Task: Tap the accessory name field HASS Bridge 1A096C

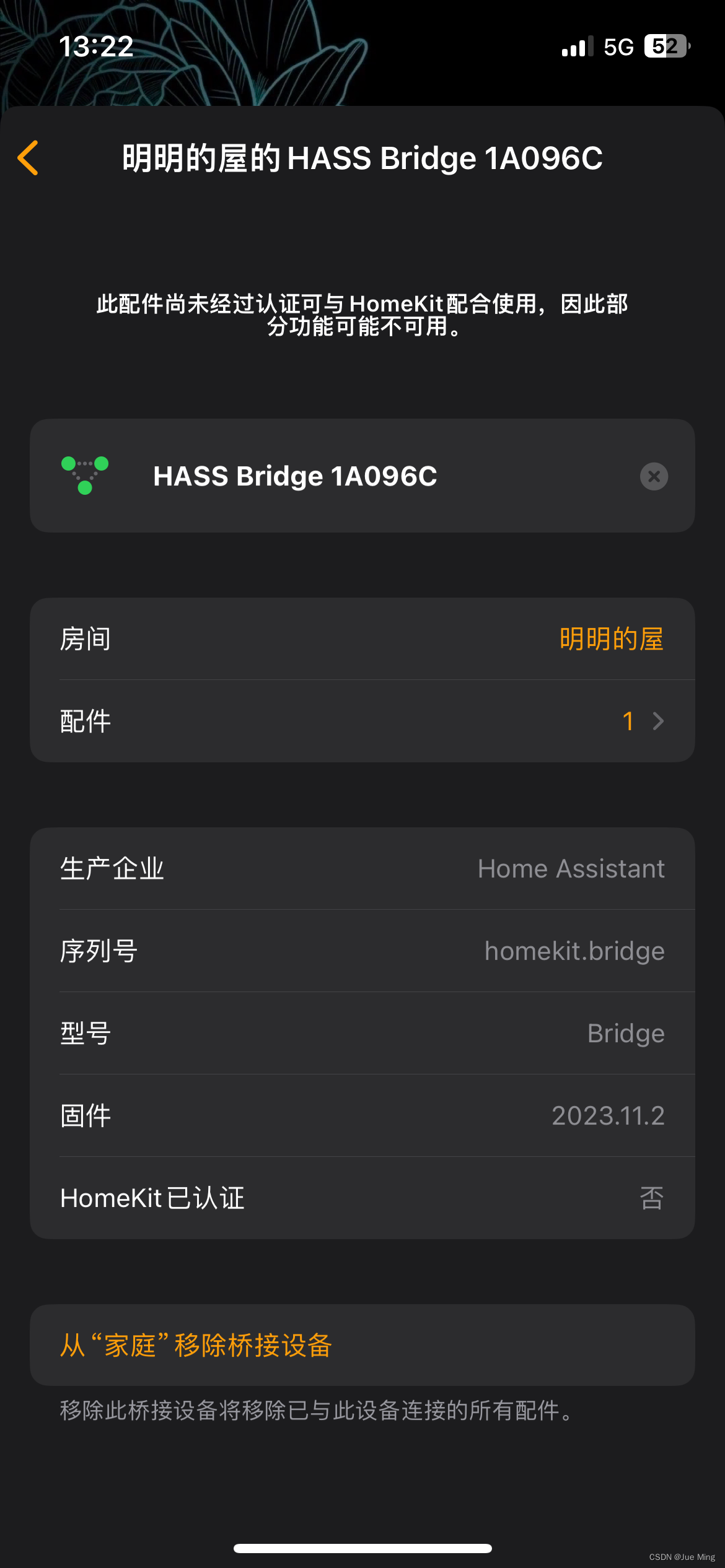Action: [296, 476]
